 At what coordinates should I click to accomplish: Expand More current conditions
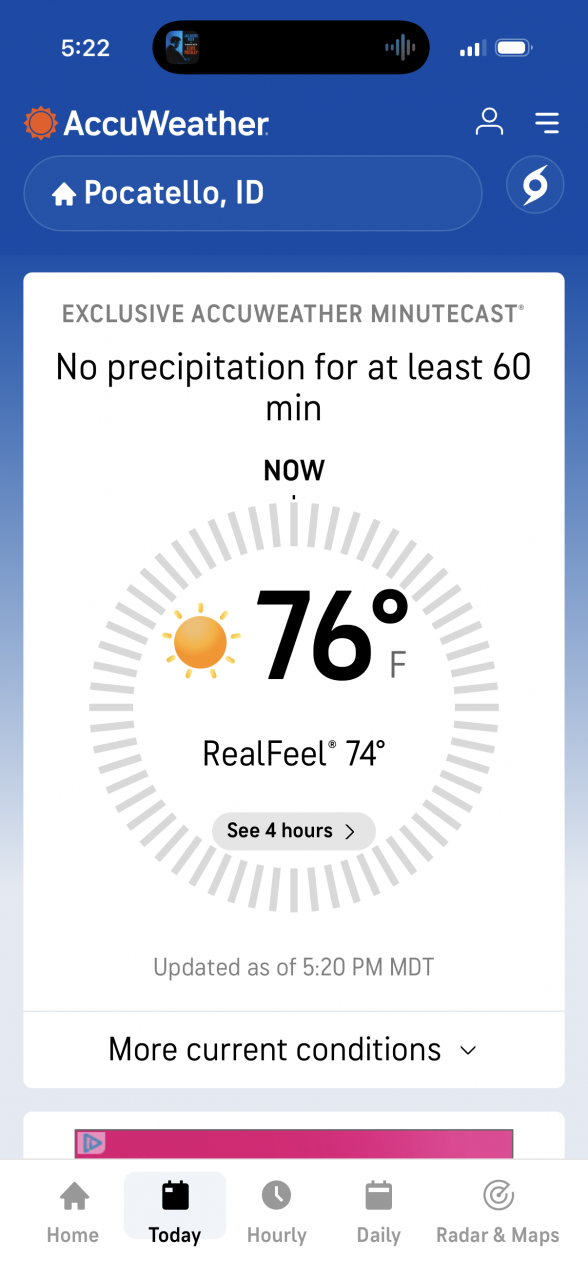[294, 1049]
